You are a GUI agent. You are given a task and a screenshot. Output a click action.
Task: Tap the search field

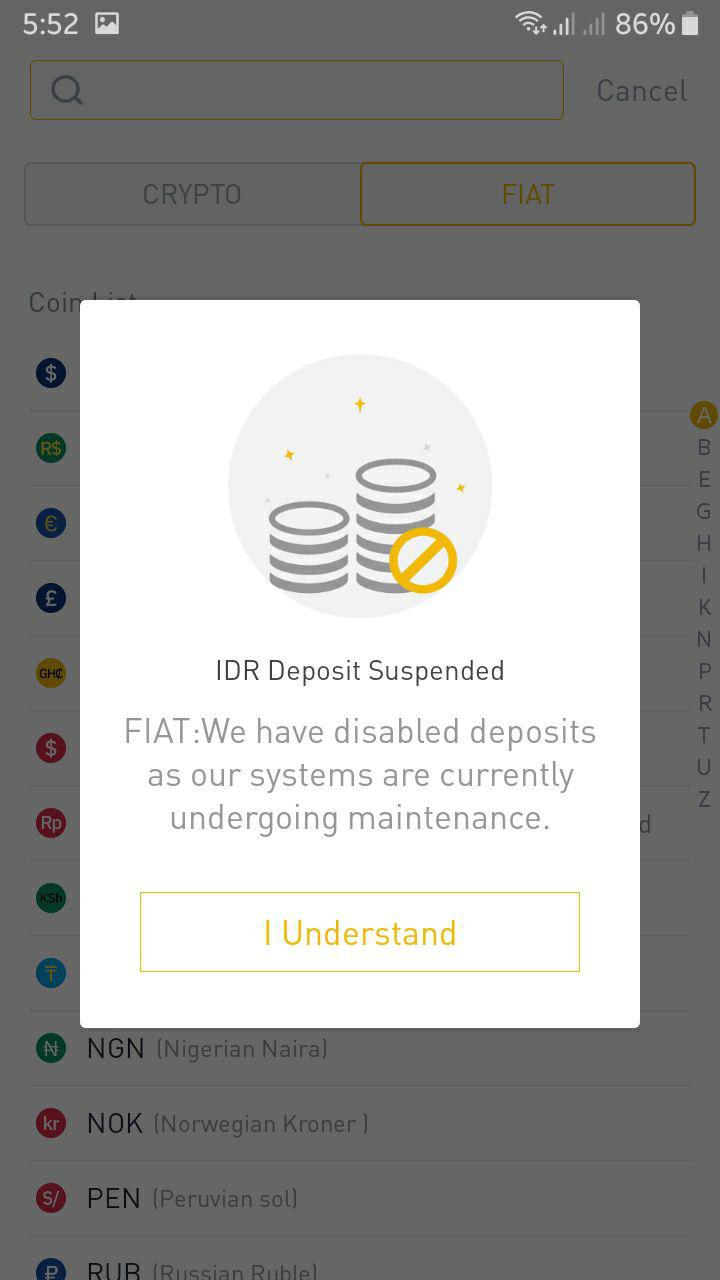point(297,90)
